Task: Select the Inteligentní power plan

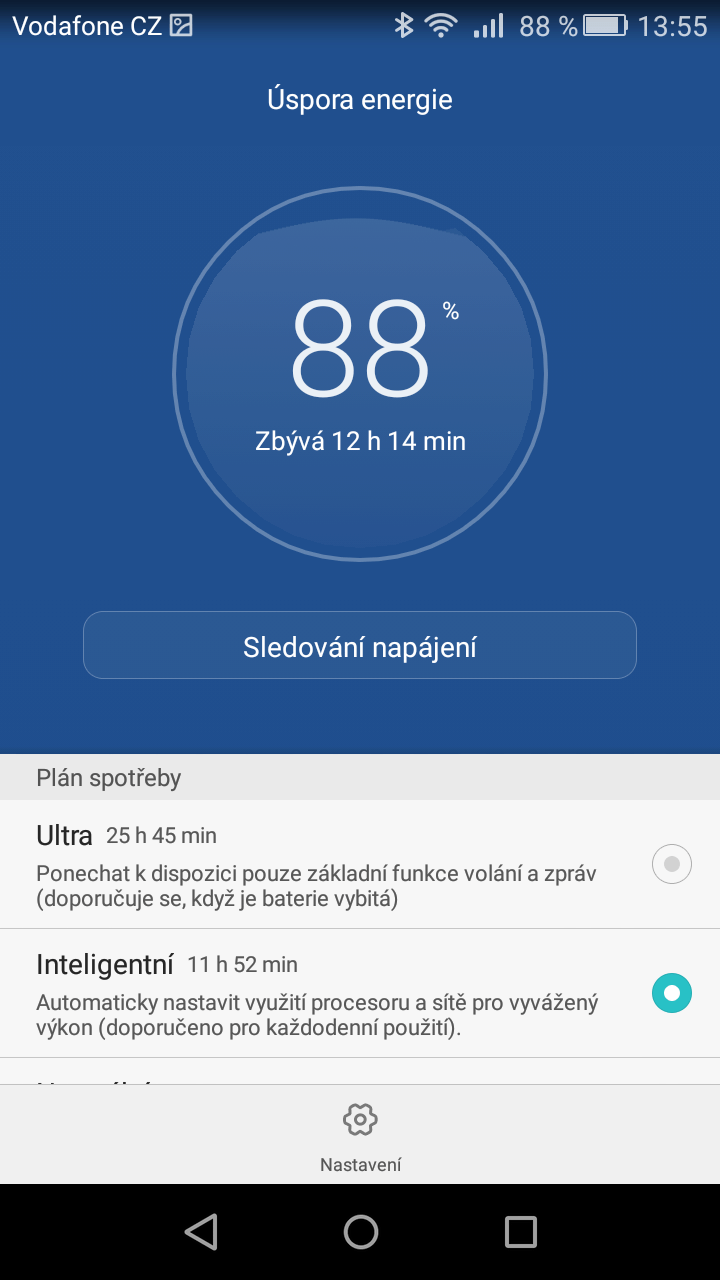Action: point(360,993)
